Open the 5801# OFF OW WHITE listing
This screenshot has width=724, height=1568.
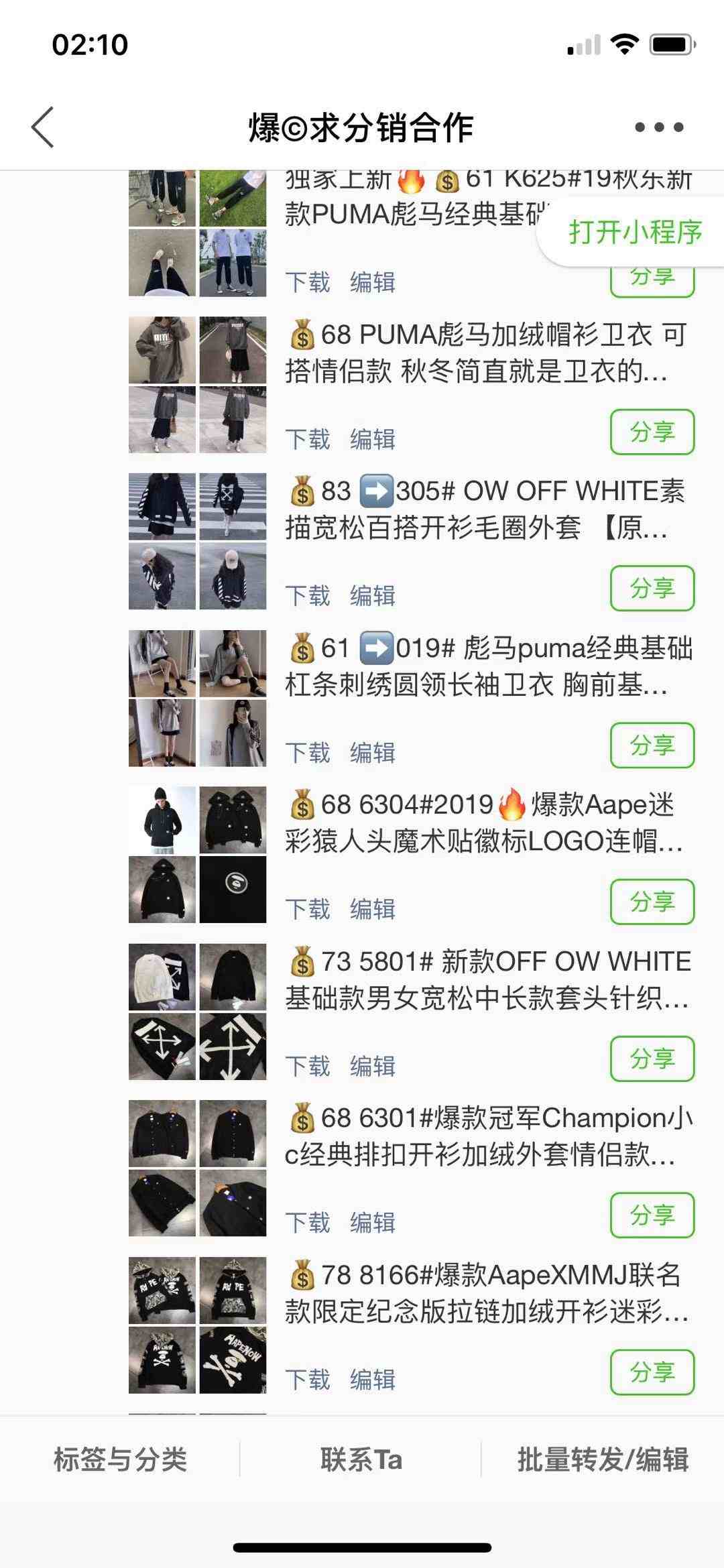pos(487,979)
